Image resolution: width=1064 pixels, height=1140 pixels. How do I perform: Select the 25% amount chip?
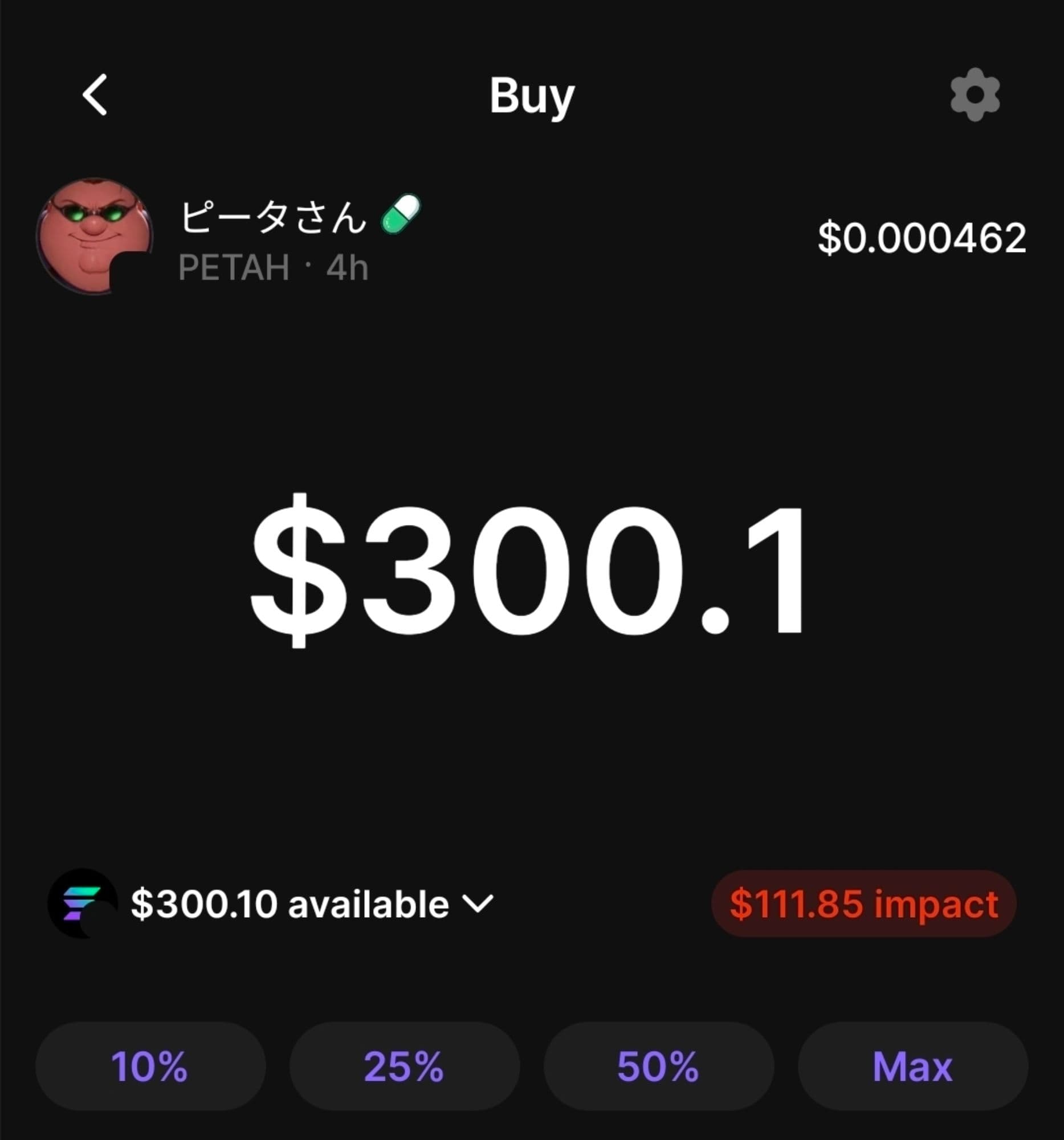(404, 1066)
